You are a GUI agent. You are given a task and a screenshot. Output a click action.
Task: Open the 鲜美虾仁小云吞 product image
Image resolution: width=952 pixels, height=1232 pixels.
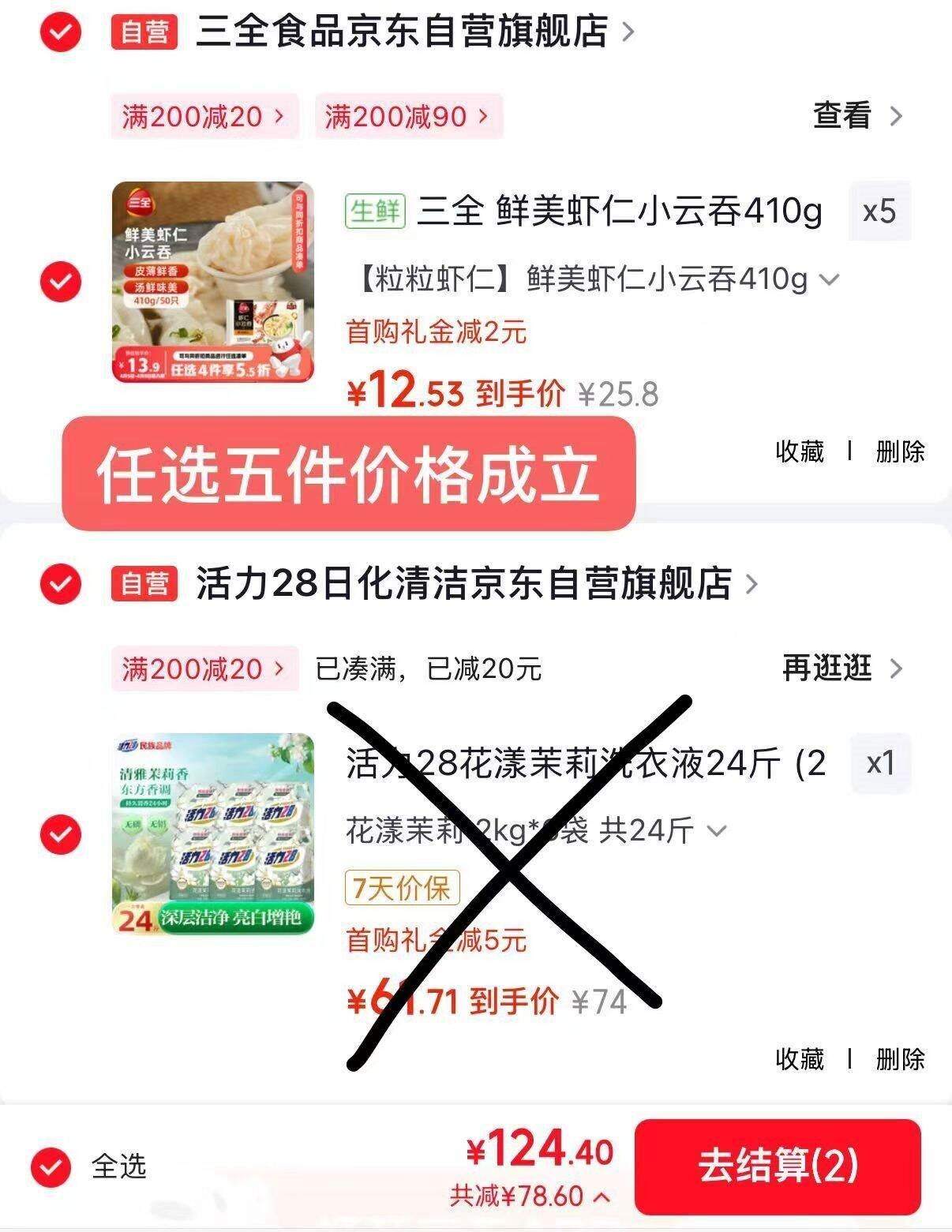213,282
